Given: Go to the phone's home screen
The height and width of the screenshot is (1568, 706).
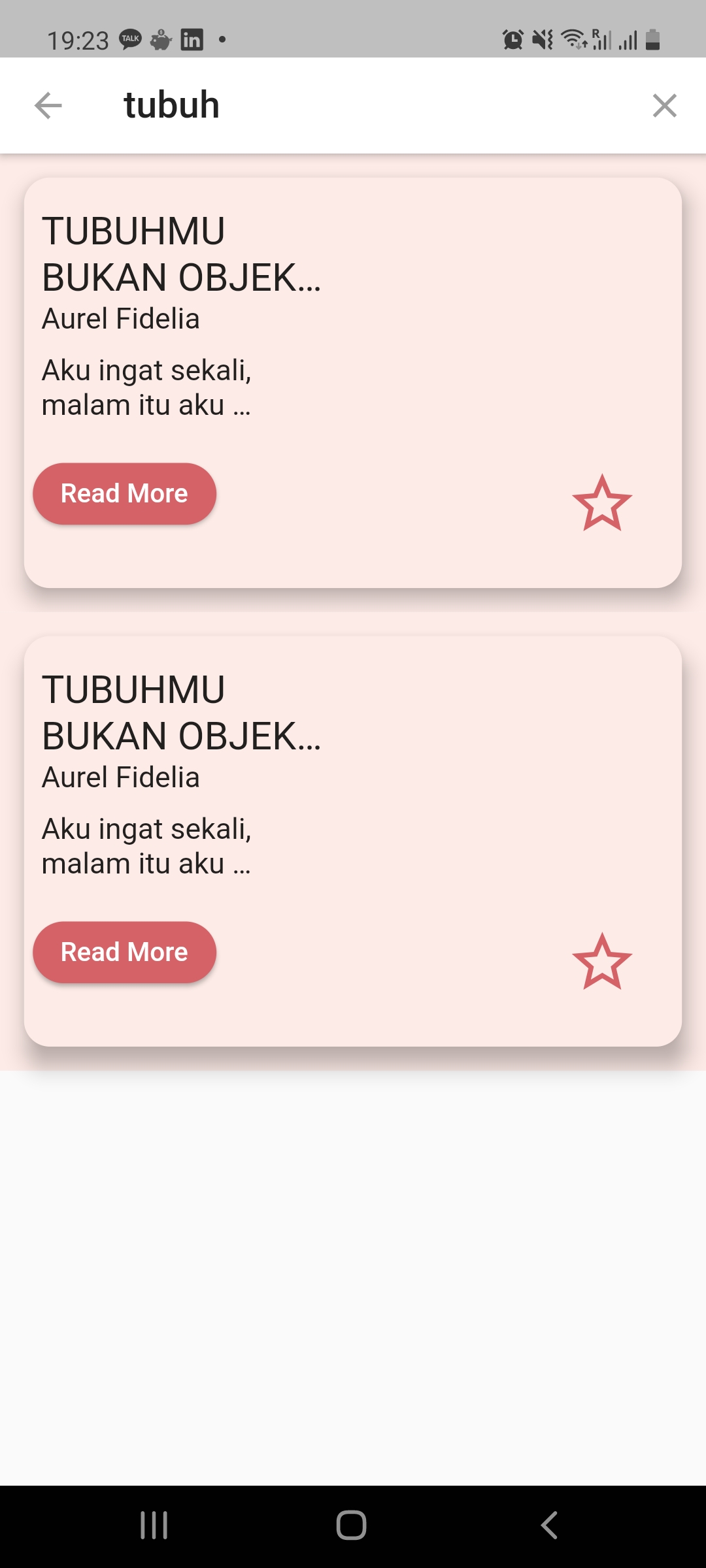Looking at the screenshot, I should point(352,1526).
